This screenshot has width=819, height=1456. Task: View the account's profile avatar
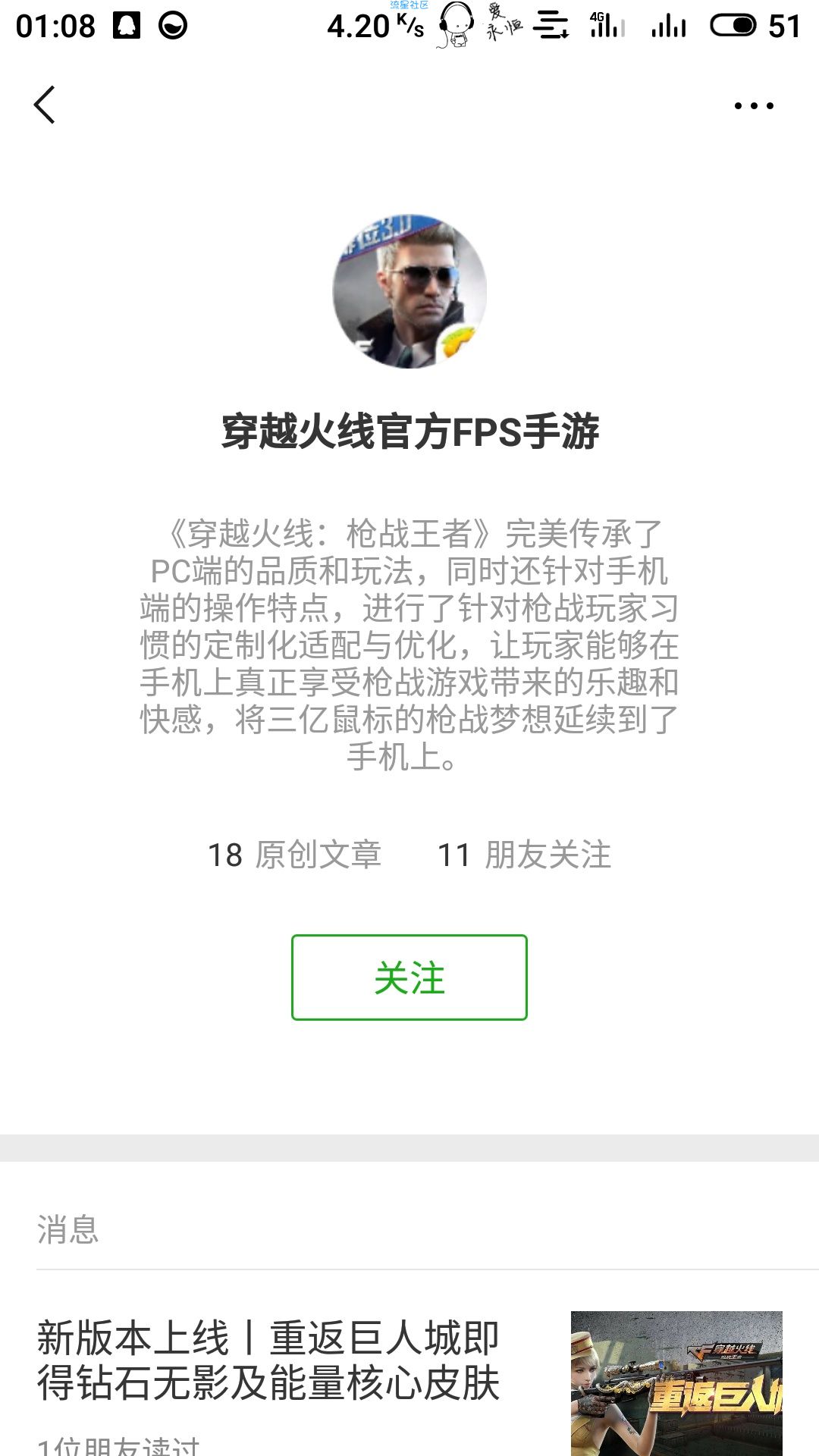tap(409, 291)
